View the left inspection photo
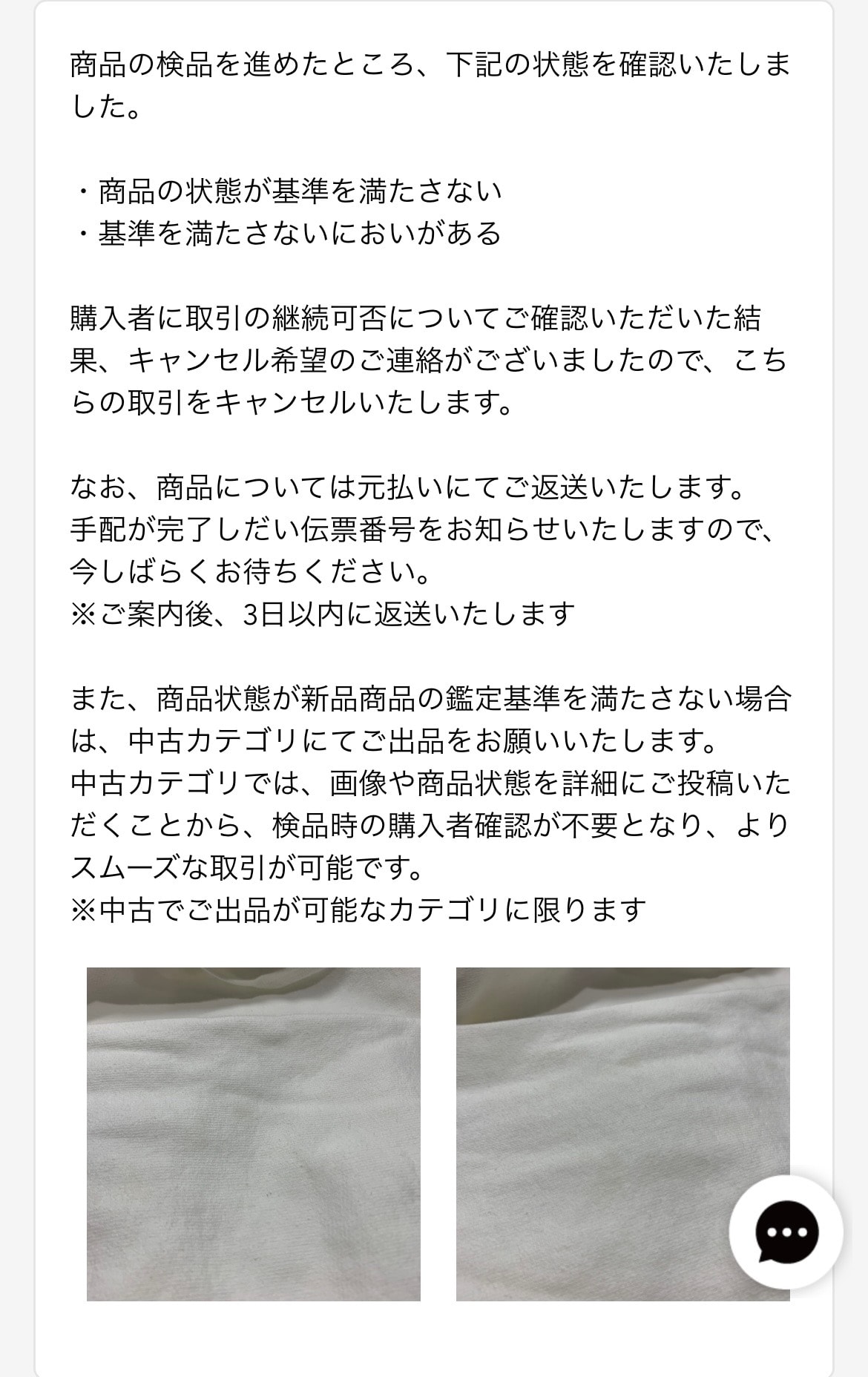 [x=254, y=1134]
